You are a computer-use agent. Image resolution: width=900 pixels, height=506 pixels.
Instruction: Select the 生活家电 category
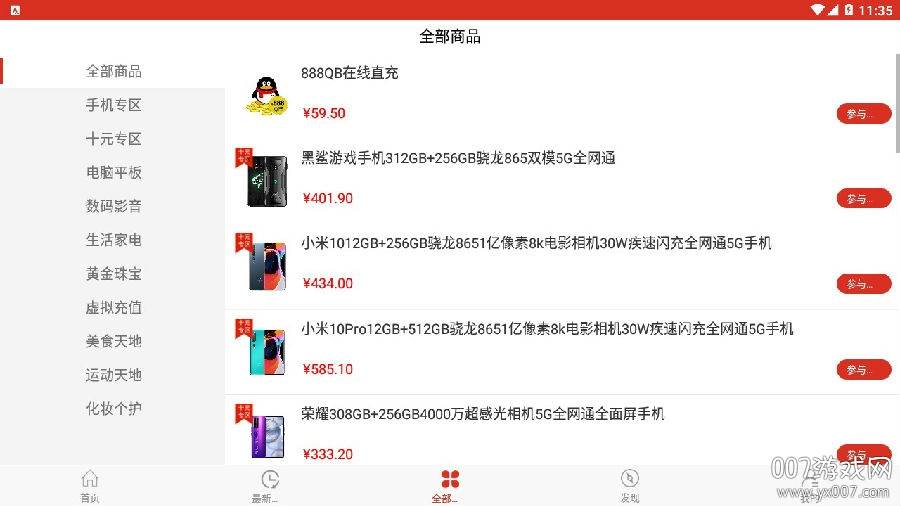pos(113,240)
